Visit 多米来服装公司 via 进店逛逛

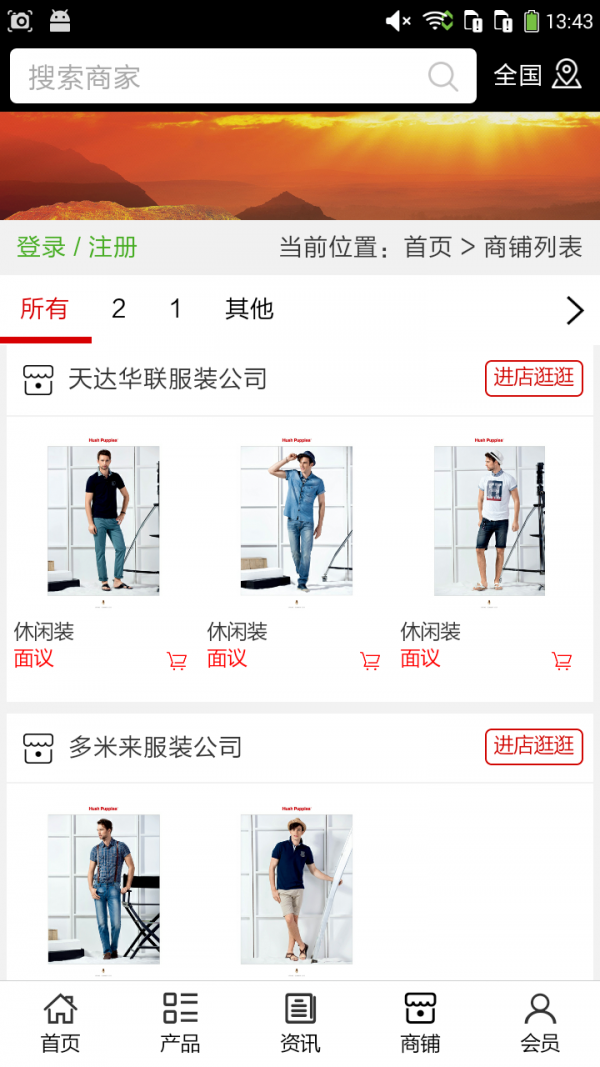(534, 746)
